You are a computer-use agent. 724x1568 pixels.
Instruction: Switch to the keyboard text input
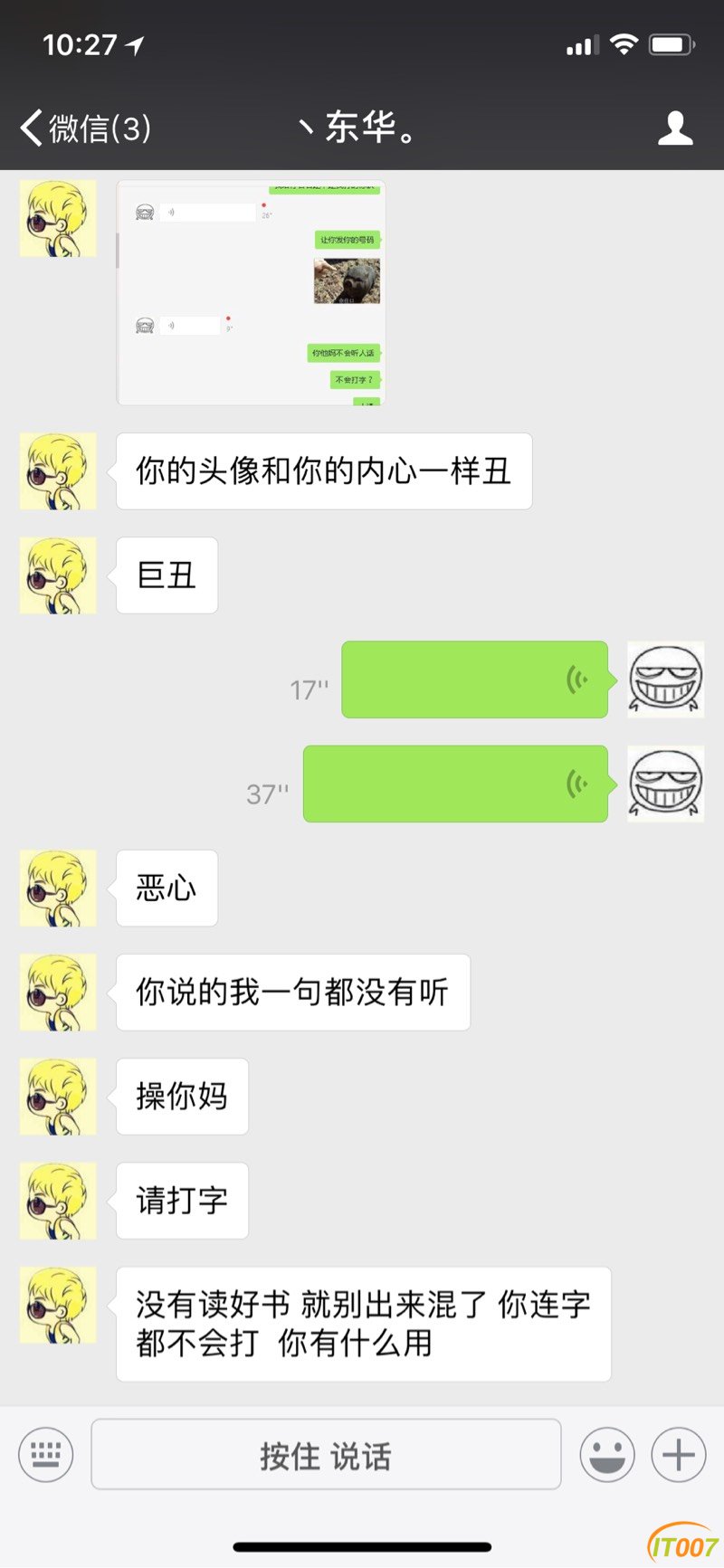coord(45,1455)
